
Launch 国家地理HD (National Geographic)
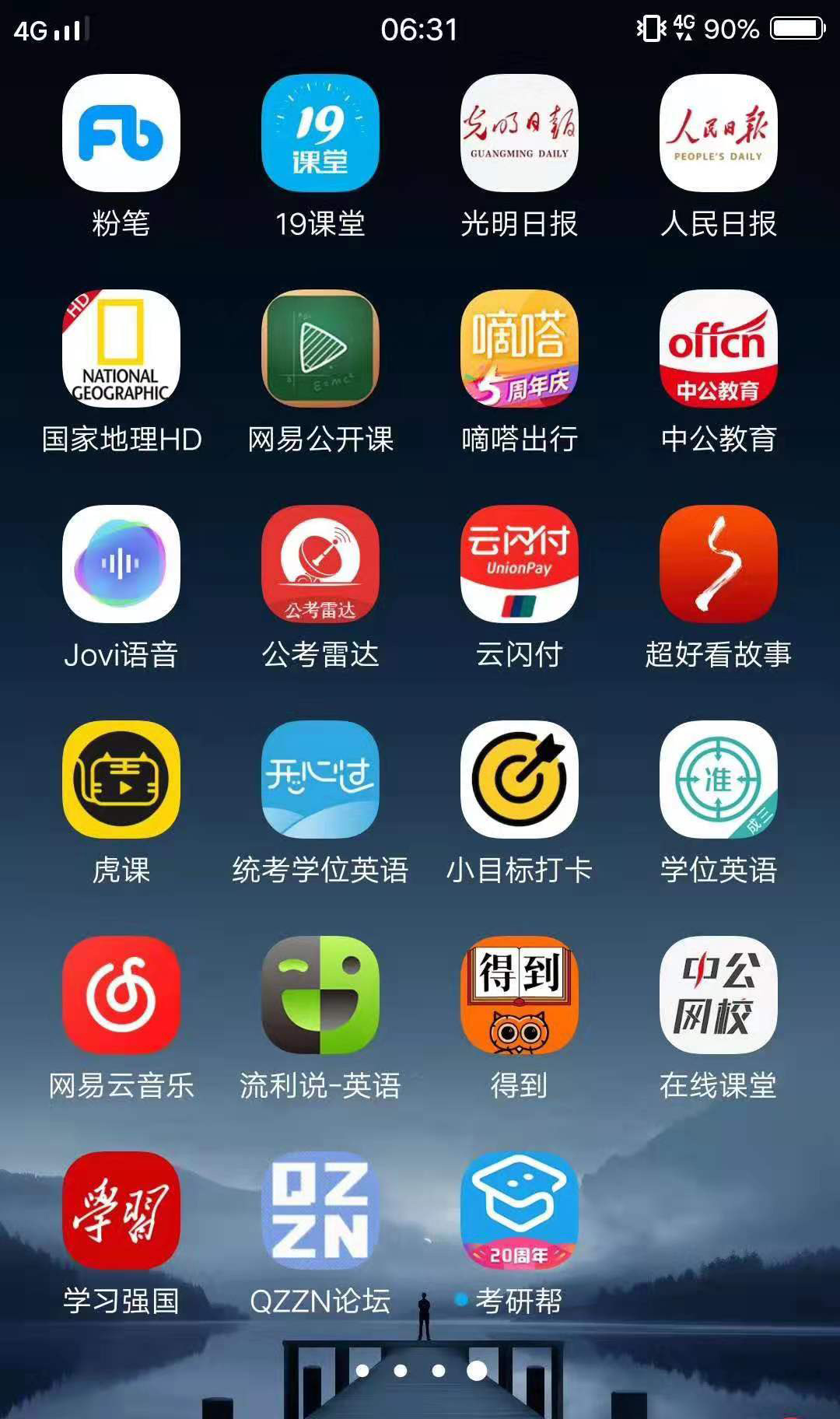(121, 352)
